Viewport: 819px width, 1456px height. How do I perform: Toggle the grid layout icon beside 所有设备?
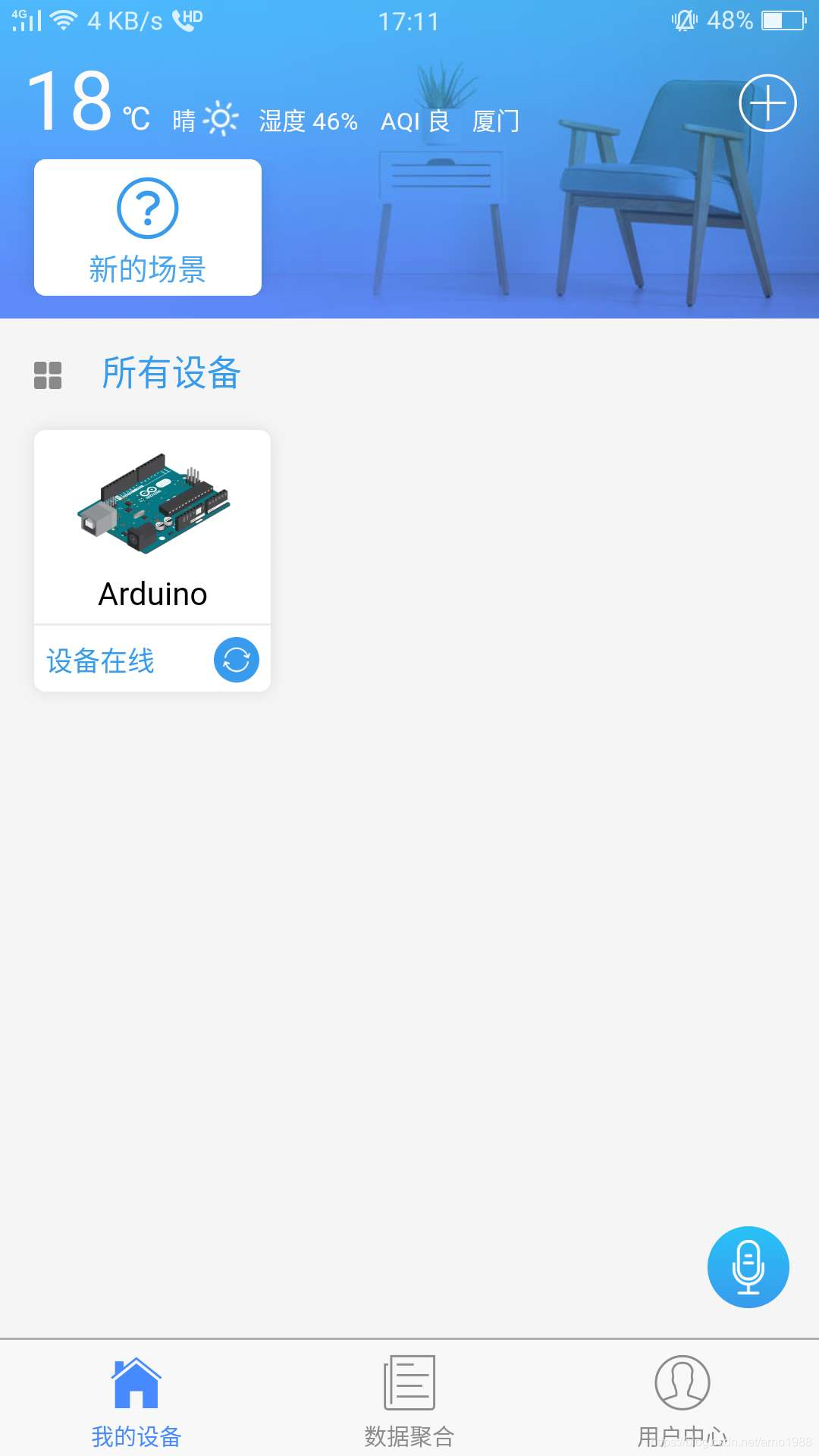[48, 375]
